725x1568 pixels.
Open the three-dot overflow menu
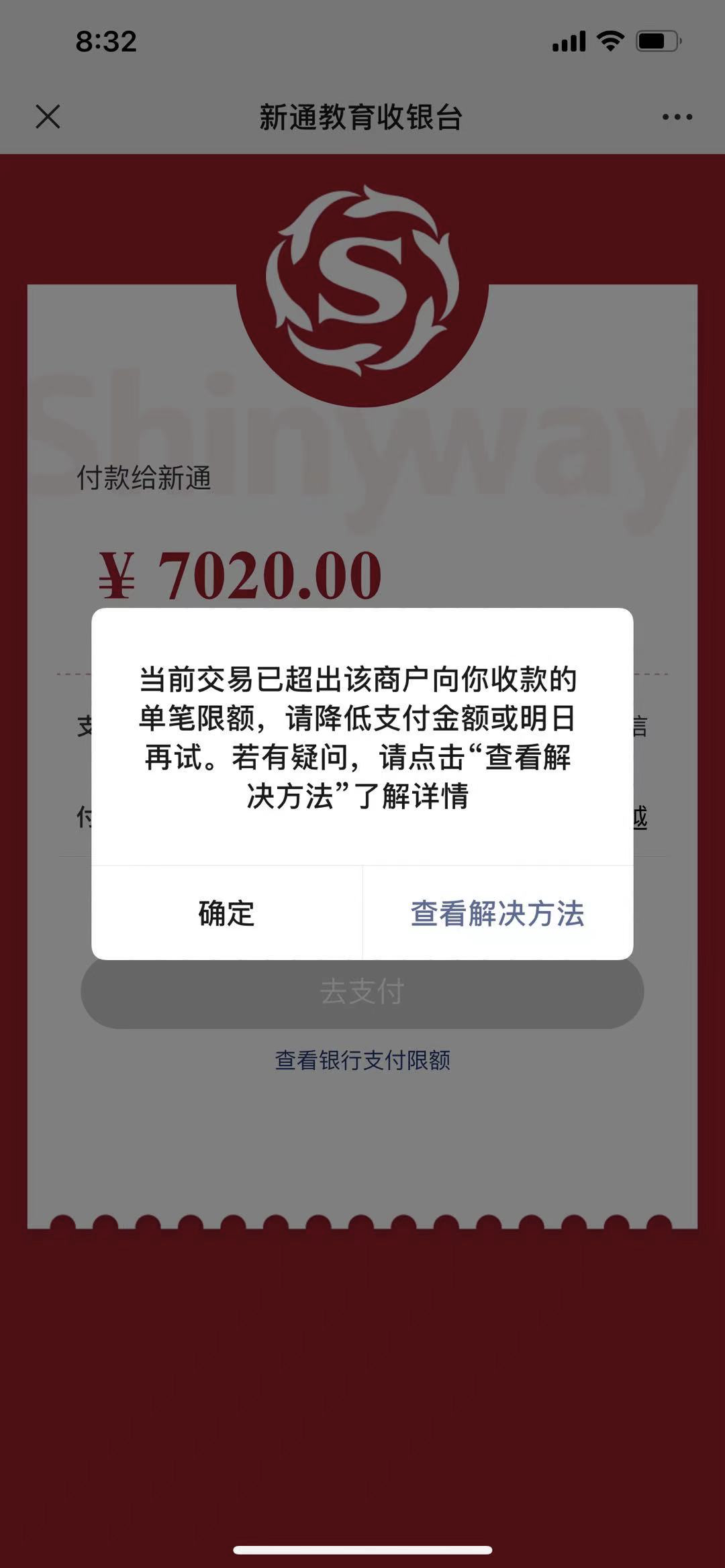pyautogui.click(x=677, y=117)
